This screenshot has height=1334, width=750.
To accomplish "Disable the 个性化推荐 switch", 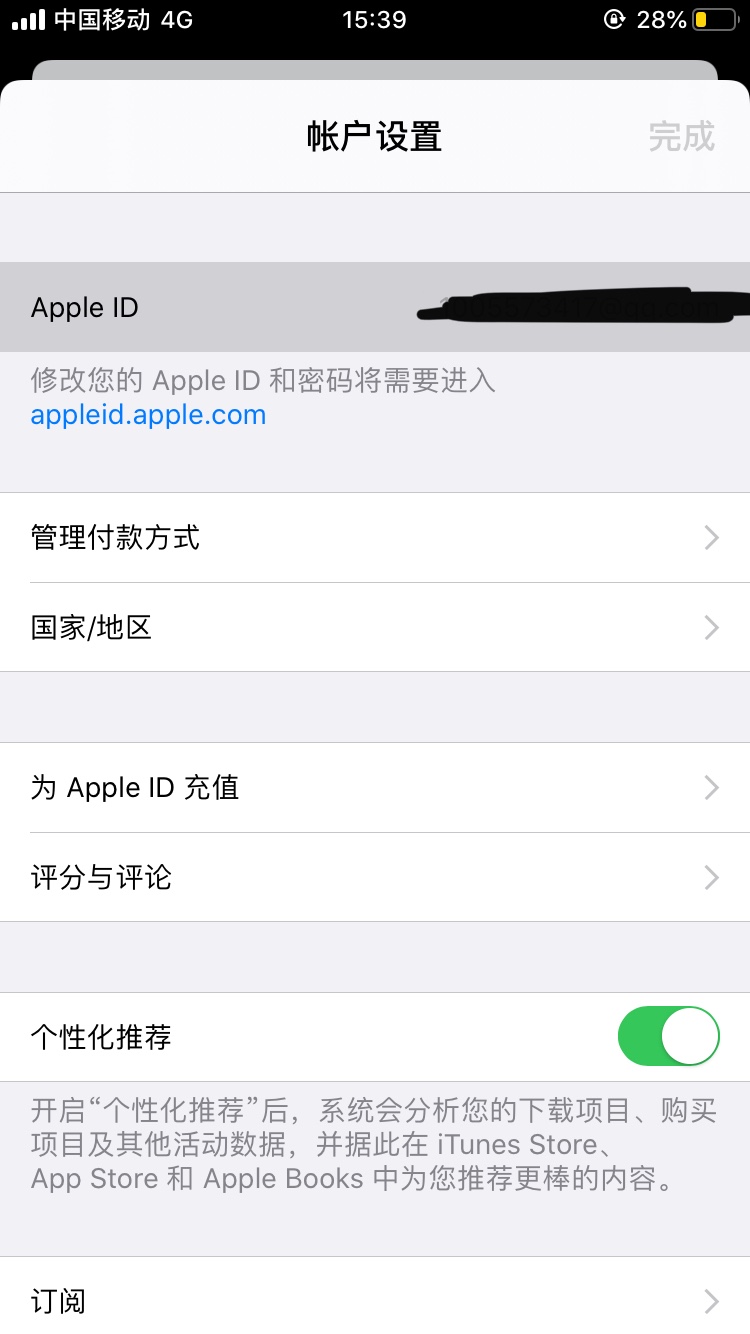I will tap(668, 1037).
